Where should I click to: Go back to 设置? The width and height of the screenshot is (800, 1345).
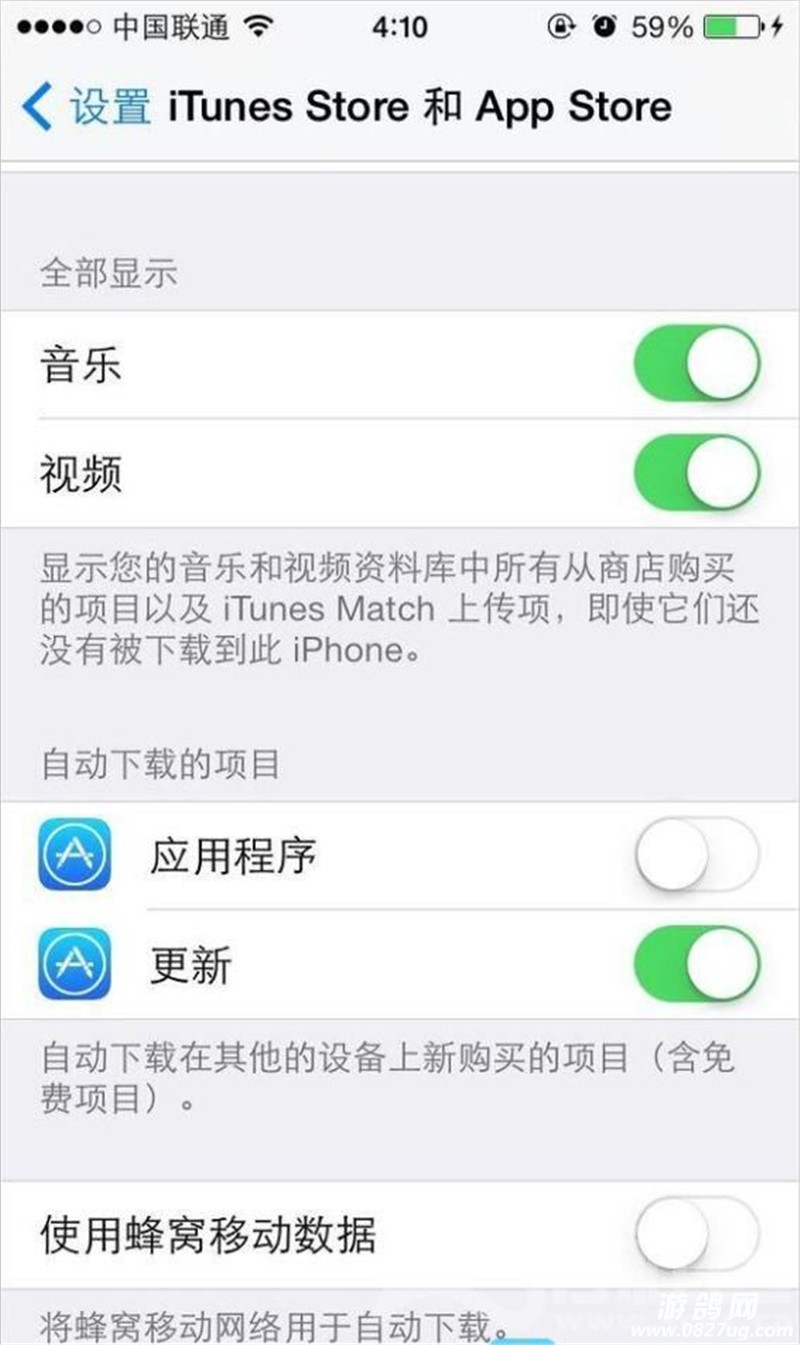[88, 107]
